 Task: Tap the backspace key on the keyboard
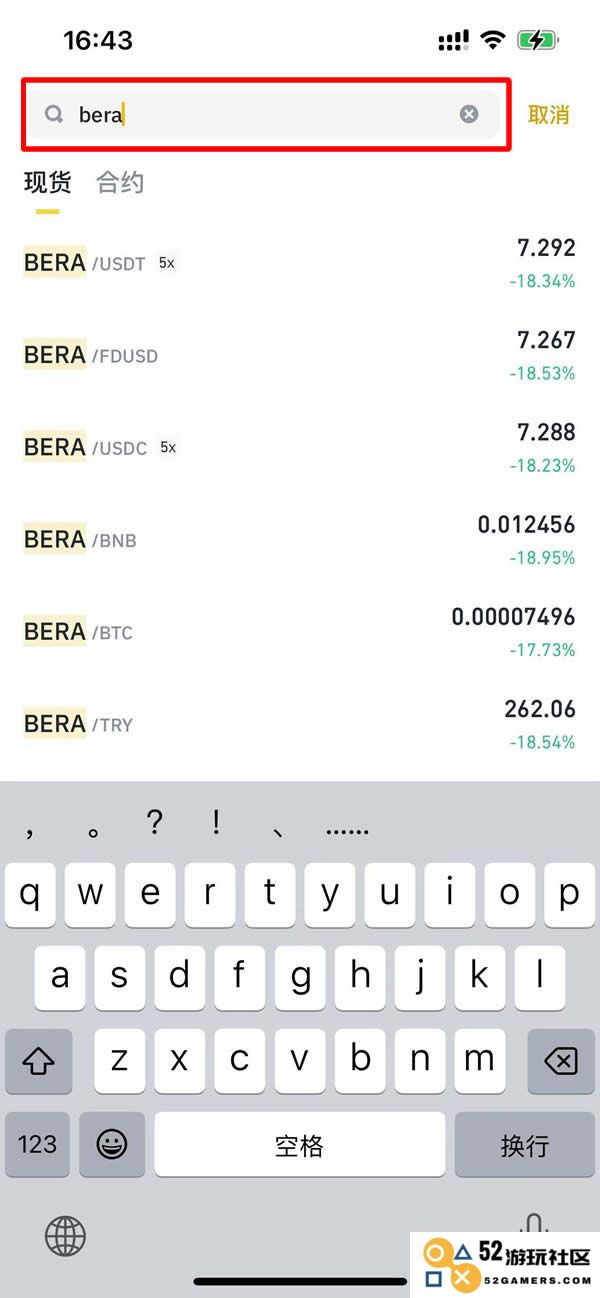click(562, 1061)
